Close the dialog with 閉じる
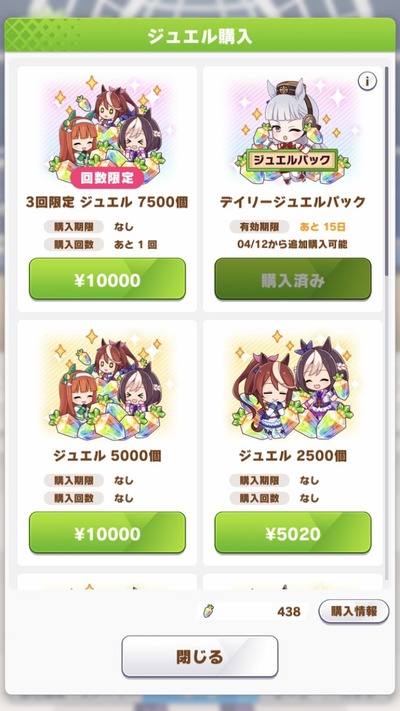 coord(200,657)
